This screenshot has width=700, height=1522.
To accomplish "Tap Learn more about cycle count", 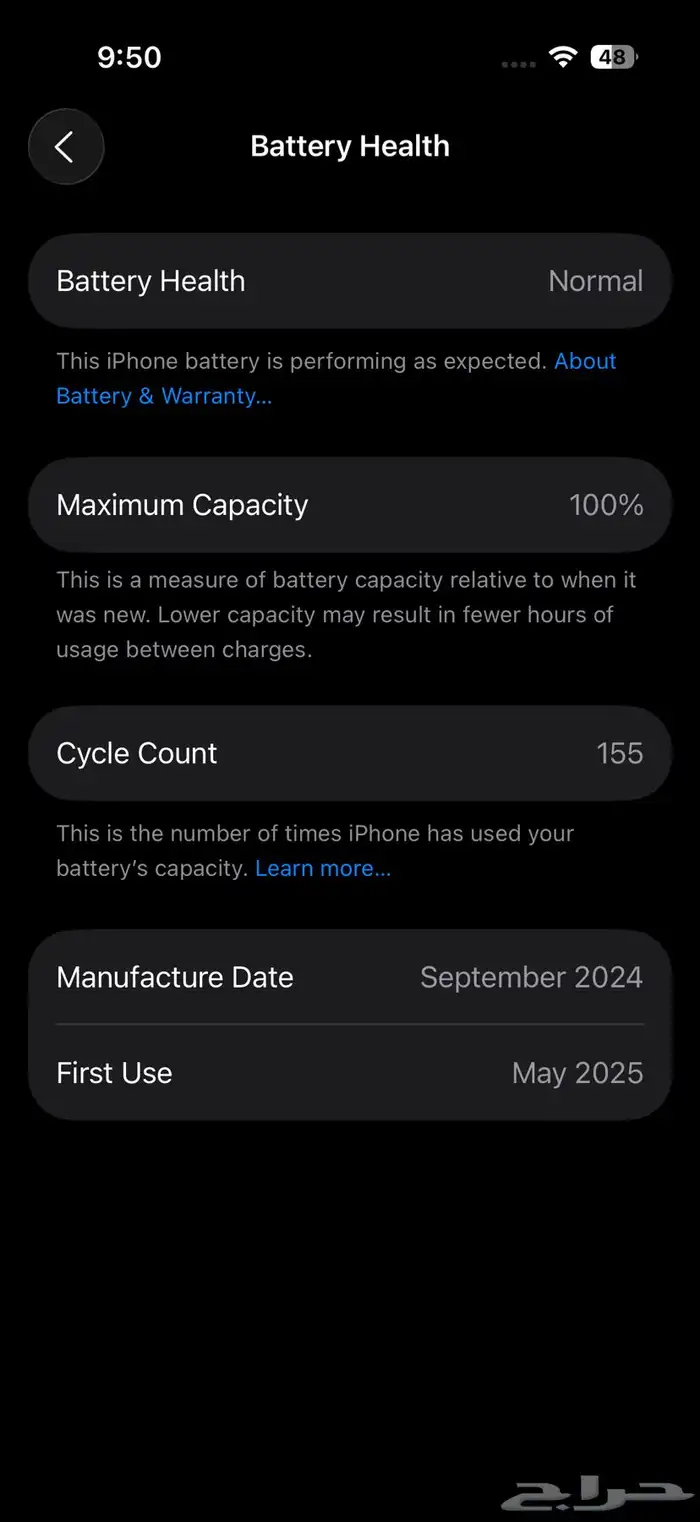I will tap(322, 868).
